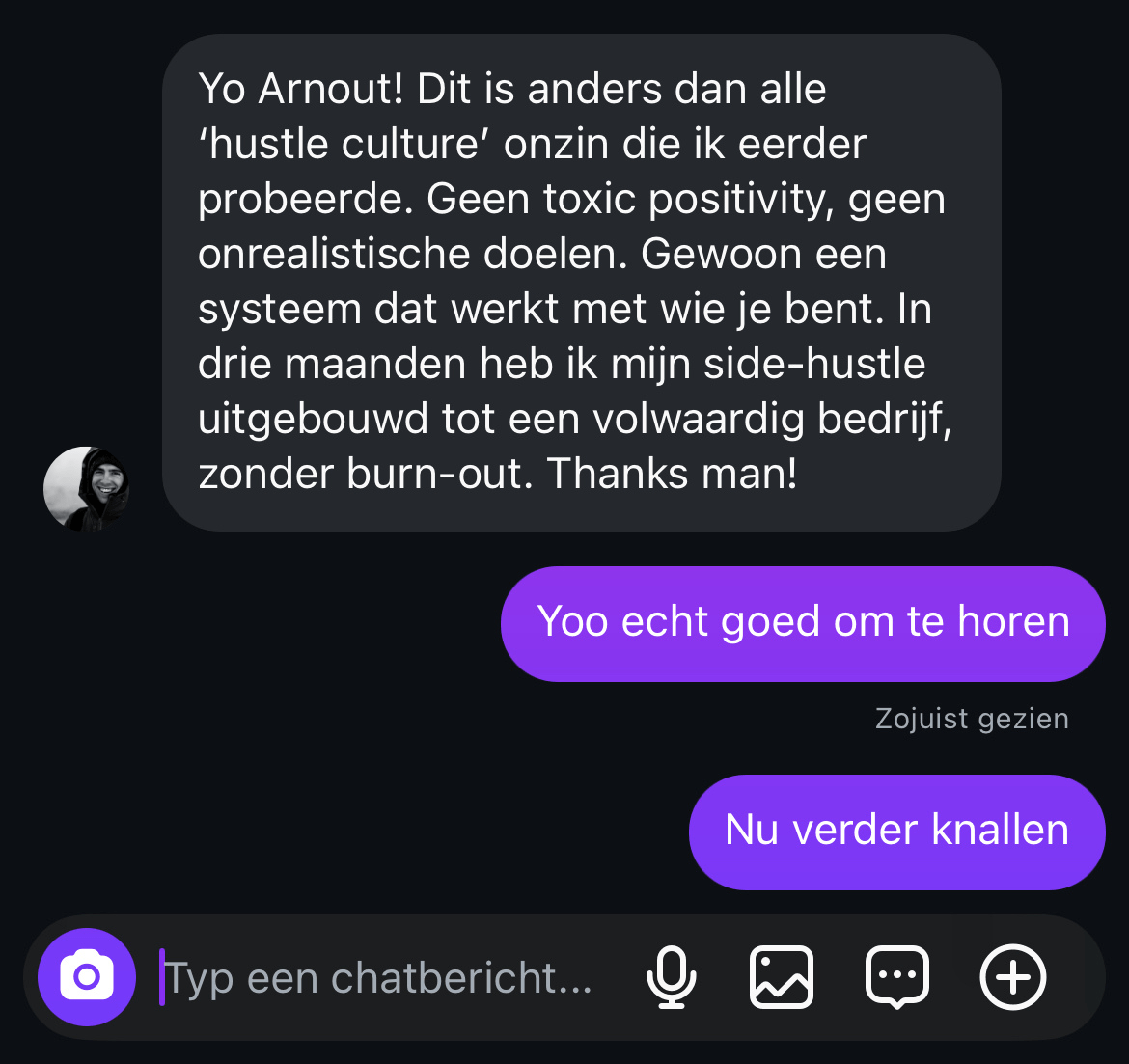Open the sender's profile picture
Screen dimensions: 1129x1064
point(86,488)
